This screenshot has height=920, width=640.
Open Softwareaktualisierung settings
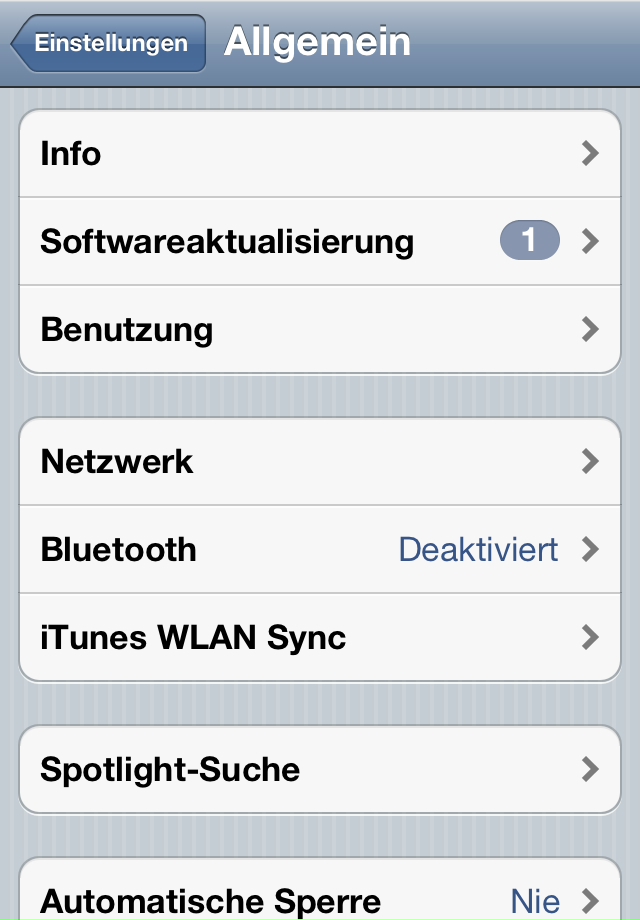[x=320, y=241]
